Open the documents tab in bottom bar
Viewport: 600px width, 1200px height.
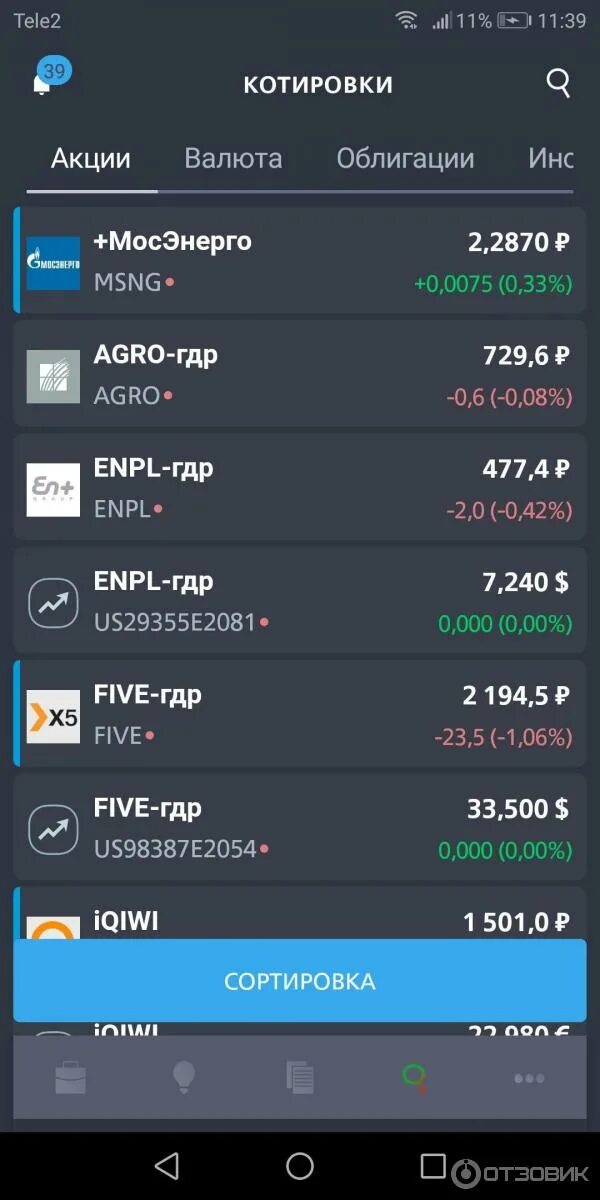pyautogui.click(x=299, y=1078)
